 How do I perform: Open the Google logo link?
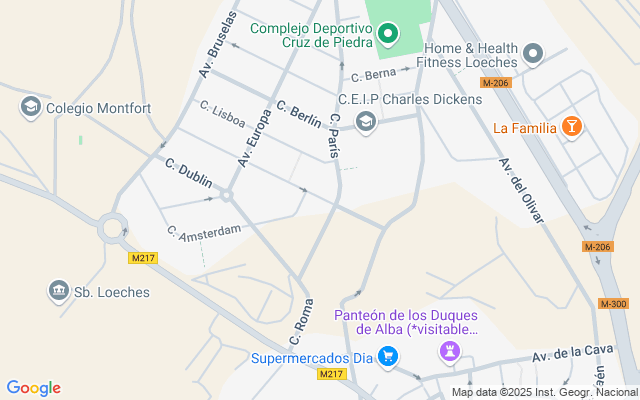pos(33,388)
